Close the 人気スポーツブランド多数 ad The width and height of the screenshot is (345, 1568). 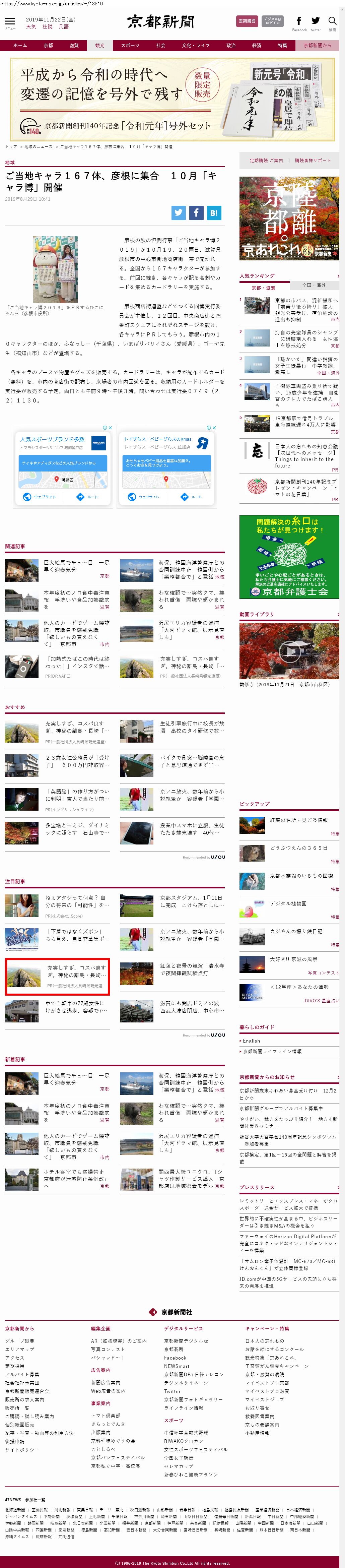[110, 427]
